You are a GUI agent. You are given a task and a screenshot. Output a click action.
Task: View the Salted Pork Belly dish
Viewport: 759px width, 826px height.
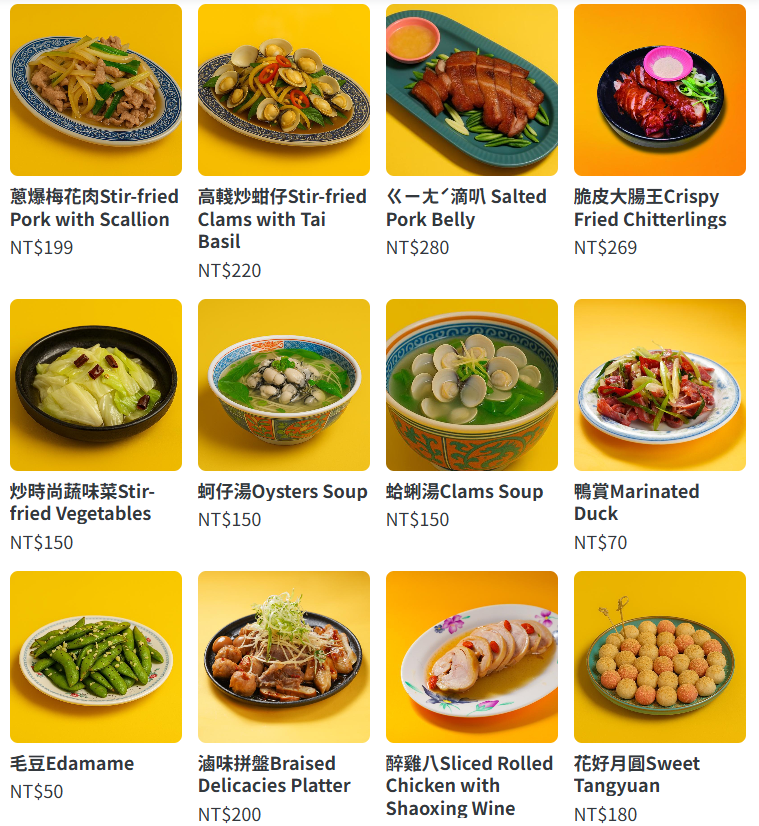coord(472,90)
